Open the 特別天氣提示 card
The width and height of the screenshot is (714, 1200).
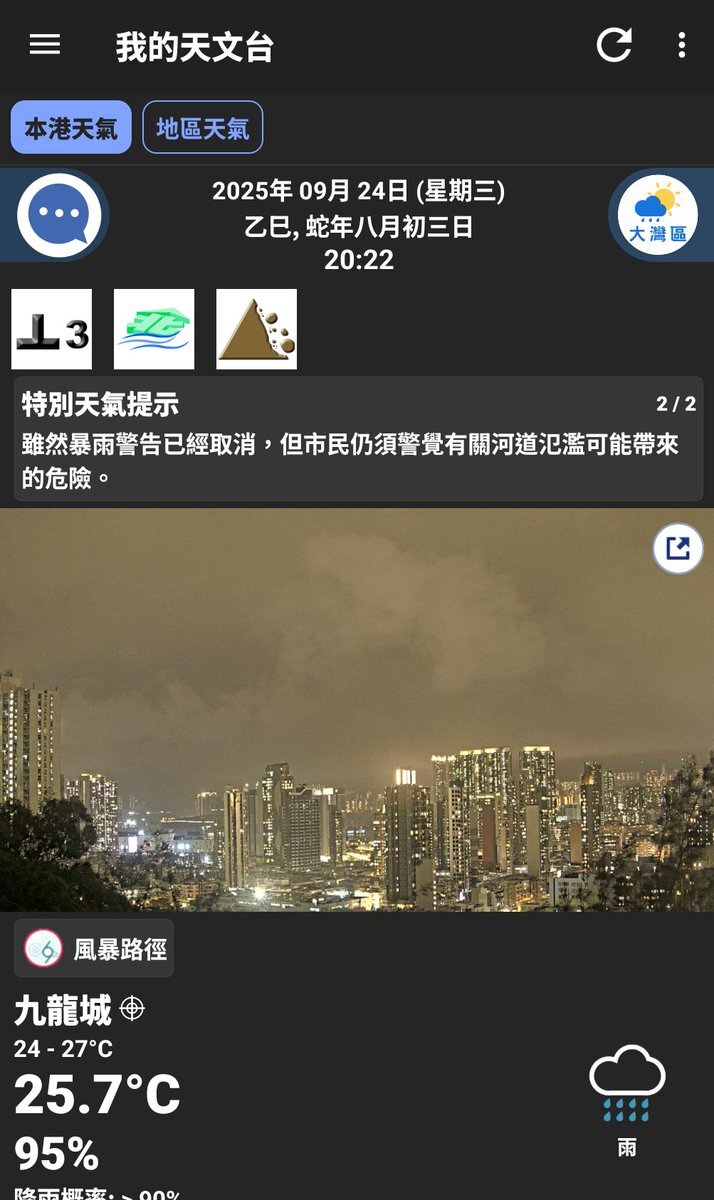pyautogui.click(x=358, y=440)
